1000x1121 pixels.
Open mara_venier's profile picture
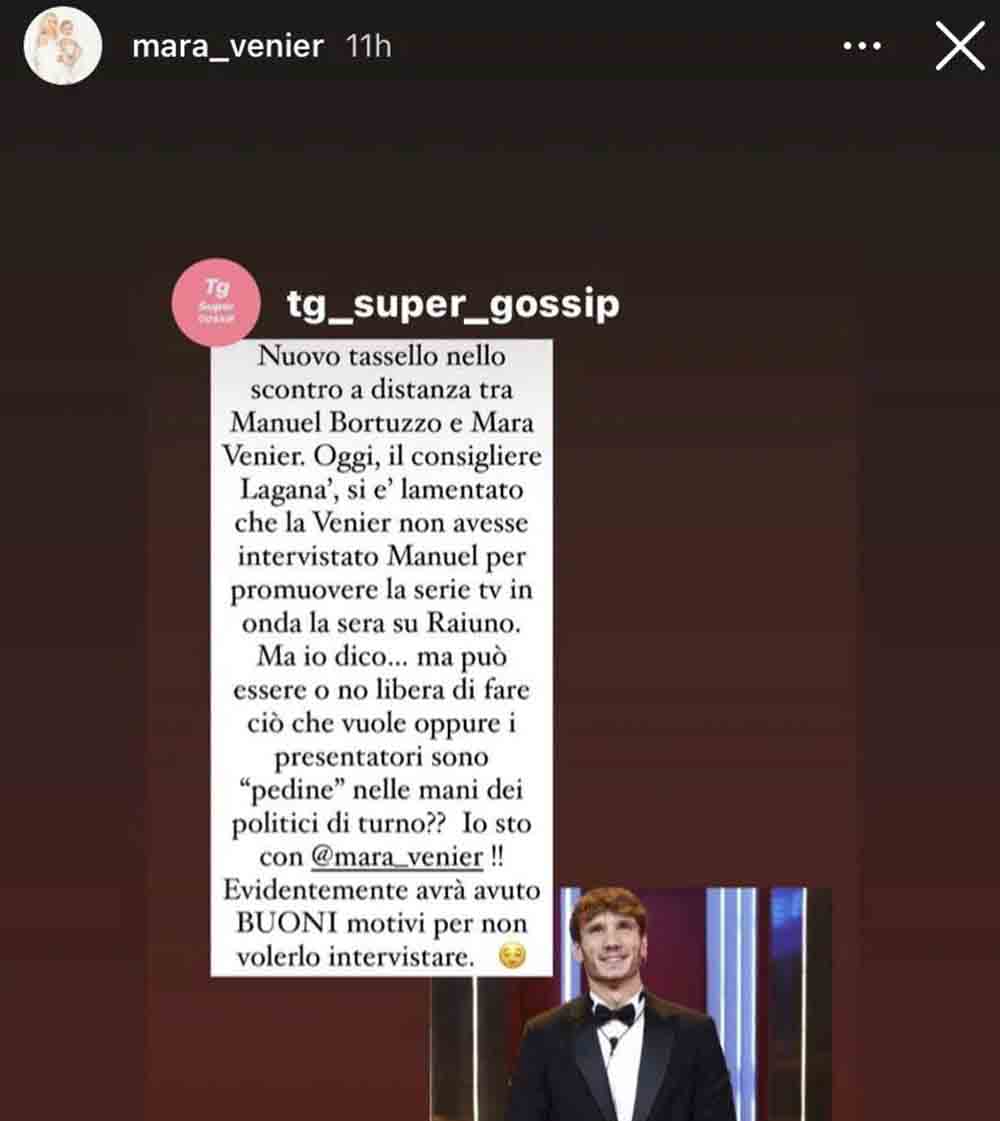coord(63,47)
